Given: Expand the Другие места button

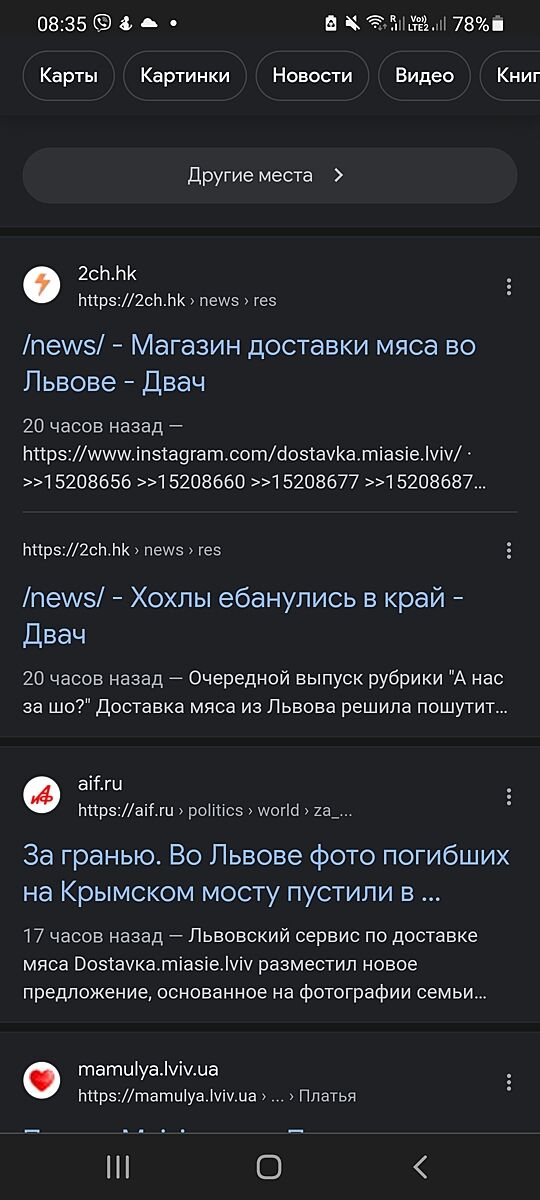Looking at the screenshot, I should (x=270, y=175).
